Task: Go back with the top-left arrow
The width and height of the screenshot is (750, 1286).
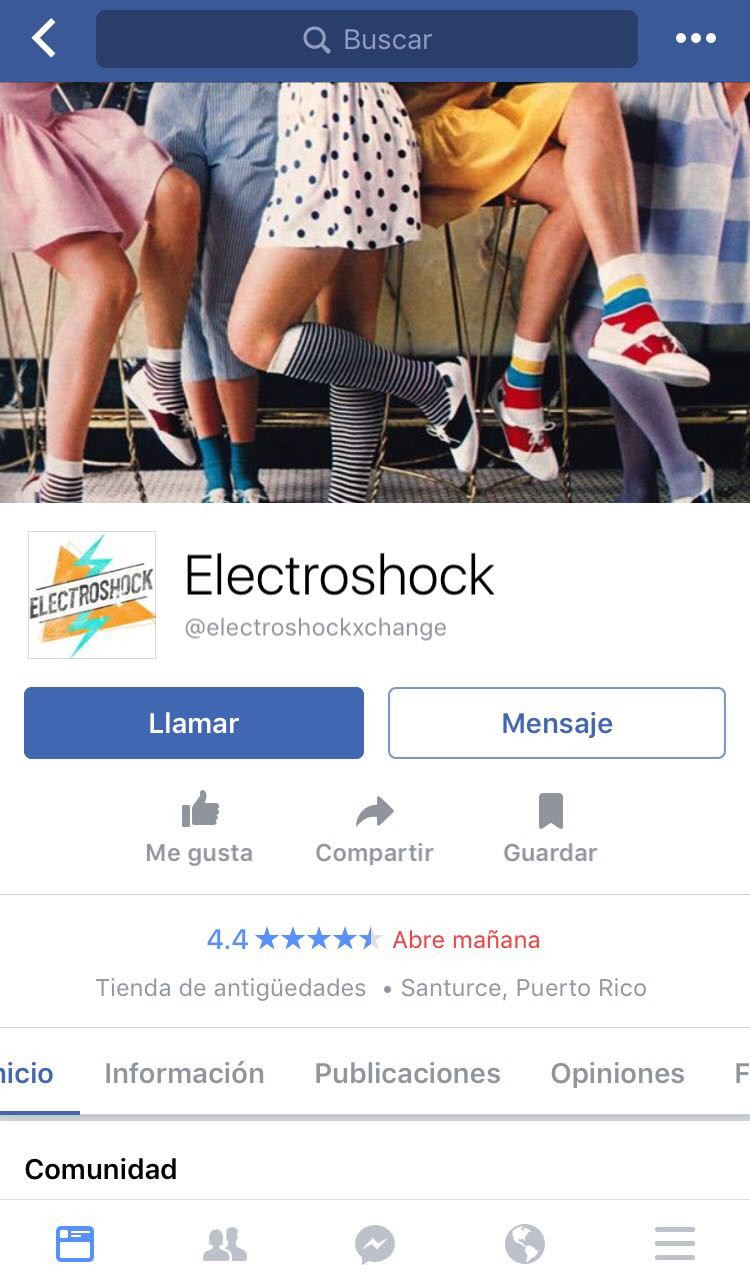Action: tap(44, 39)
